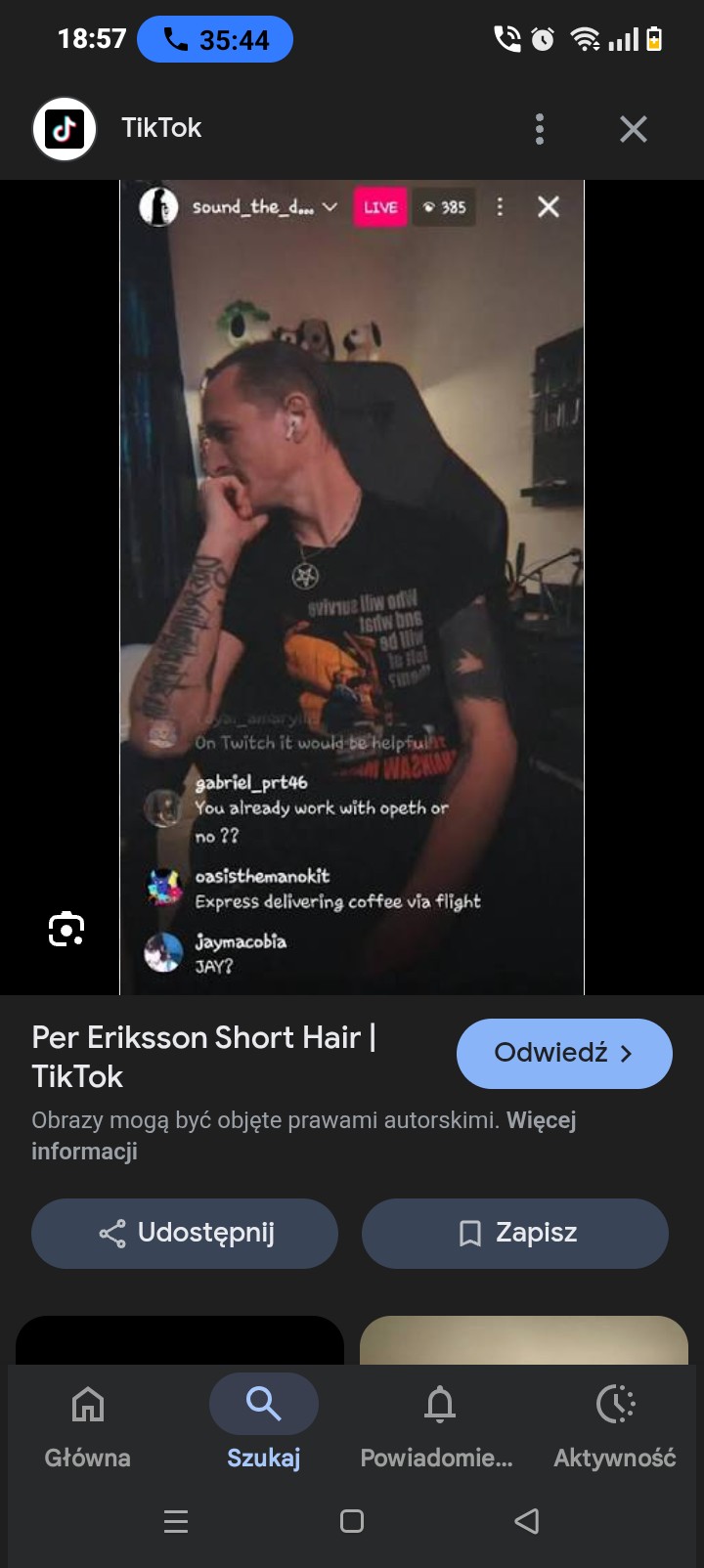Search this image with Lens
The width and height of the screenshot is (704, 1568).
coord(66,929)
